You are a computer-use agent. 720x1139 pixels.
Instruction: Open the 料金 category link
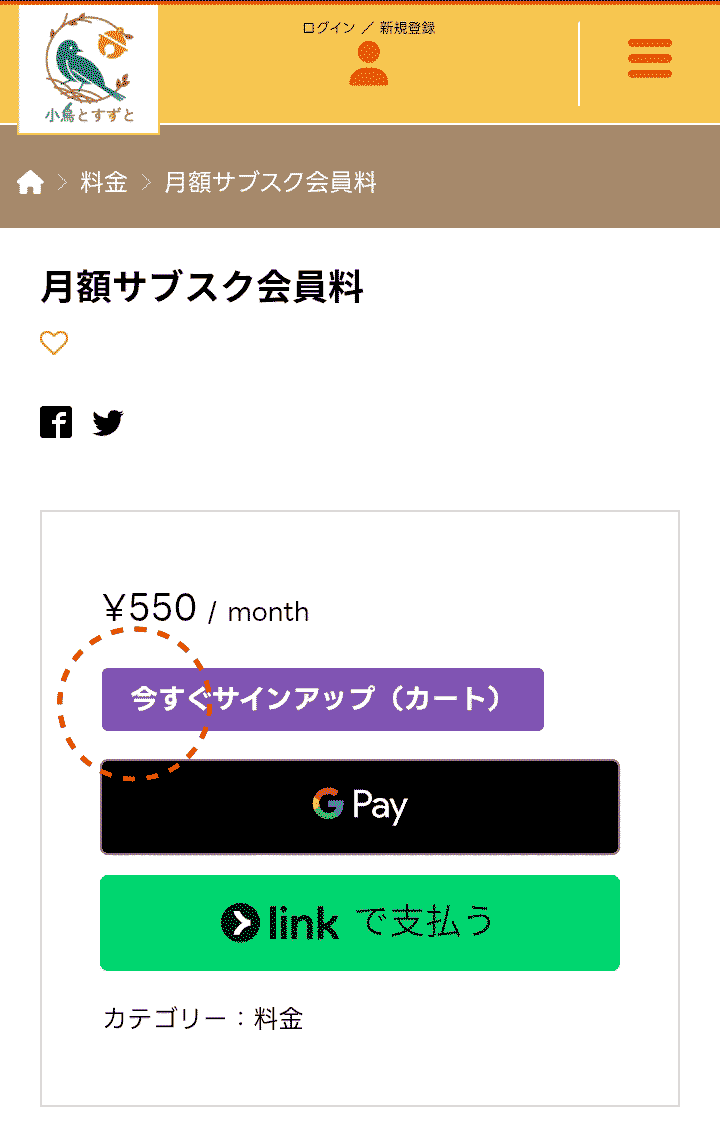click(279, 1019)
